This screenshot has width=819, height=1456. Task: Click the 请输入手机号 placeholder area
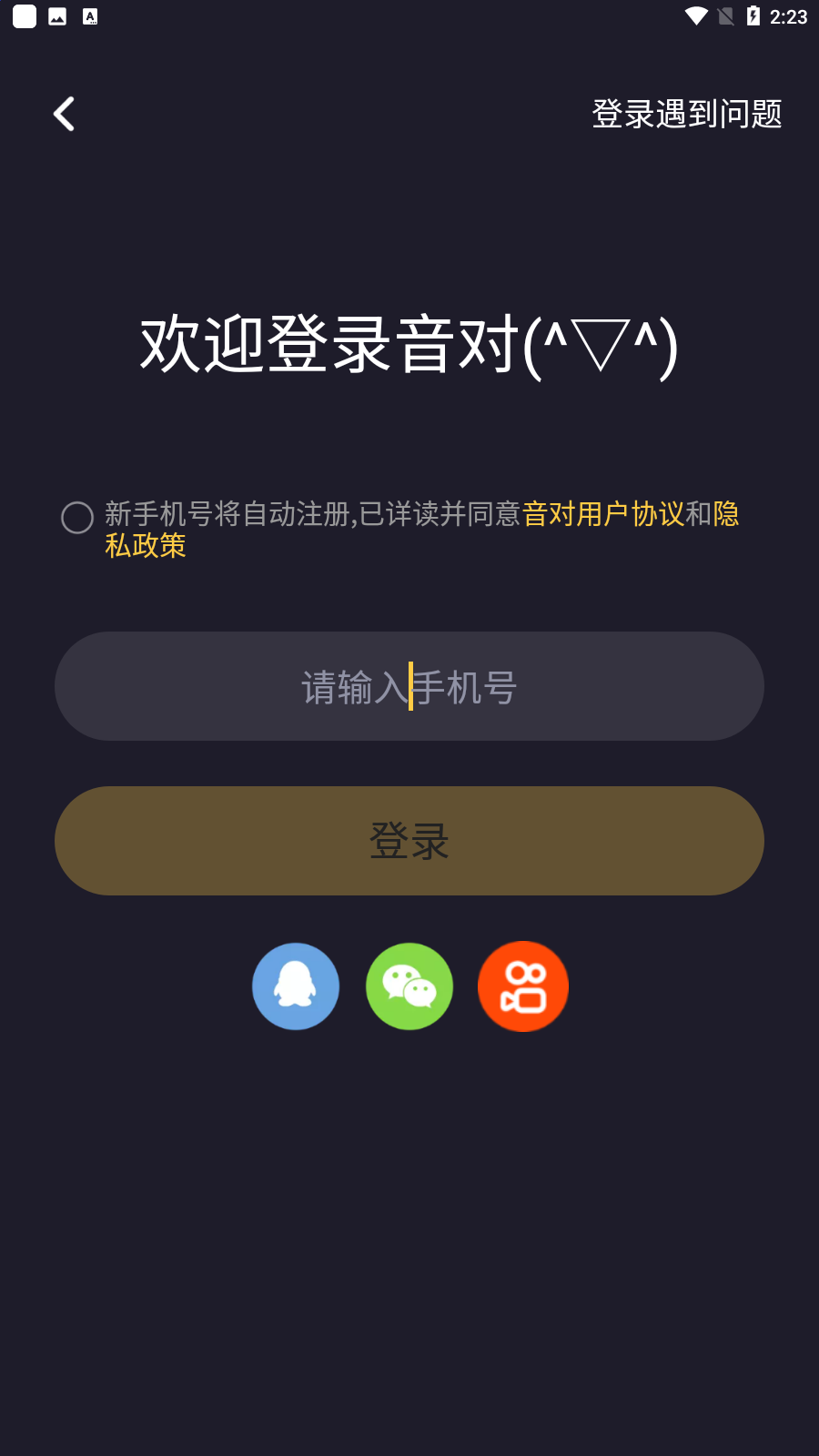409,685
